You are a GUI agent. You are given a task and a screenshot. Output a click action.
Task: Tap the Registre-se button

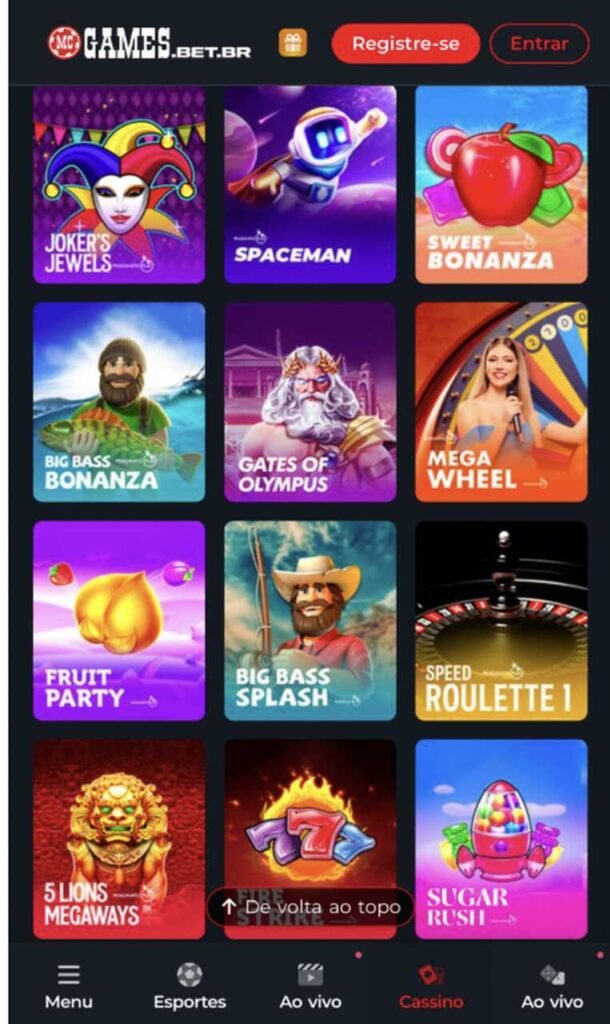(405, 44)
